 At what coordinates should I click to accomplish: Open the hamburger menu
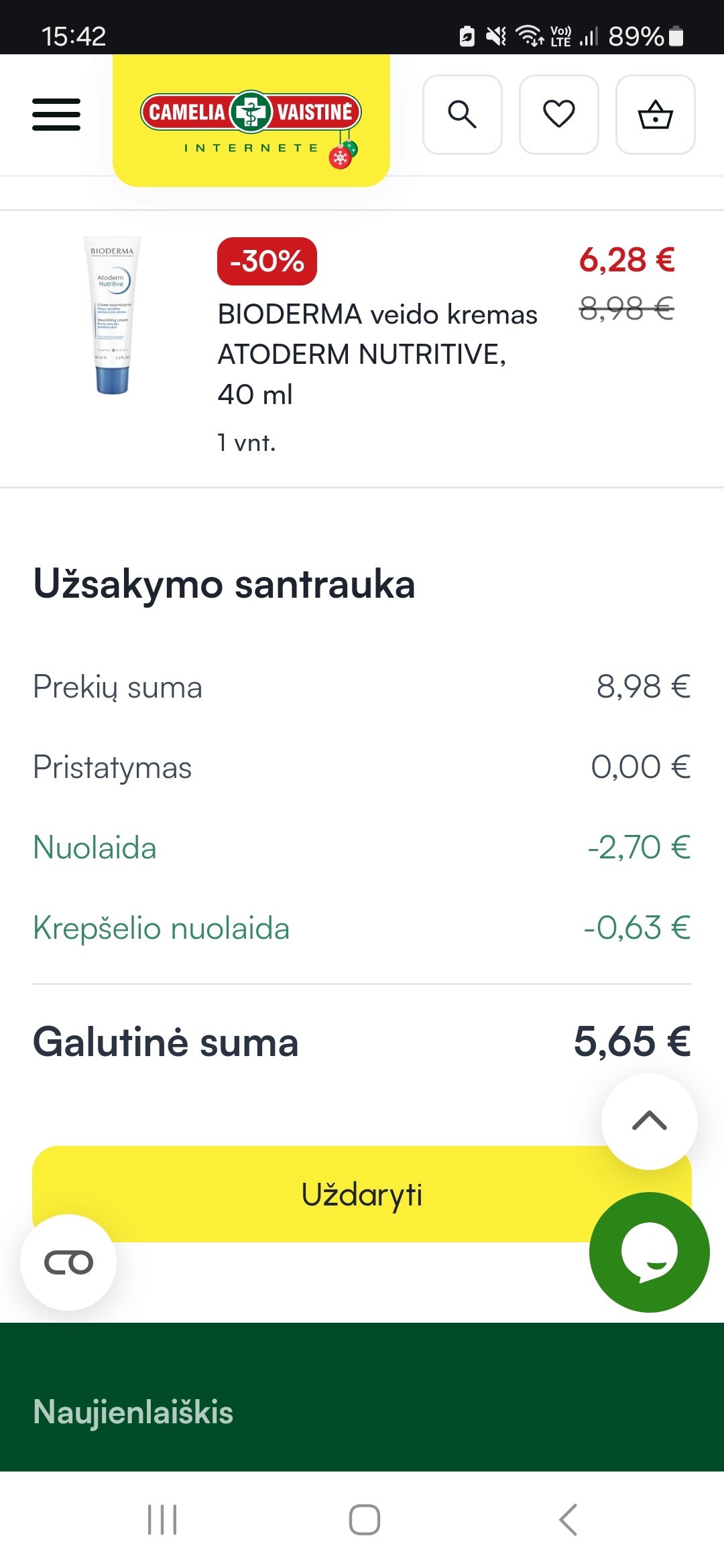click(x=56, y=115)
